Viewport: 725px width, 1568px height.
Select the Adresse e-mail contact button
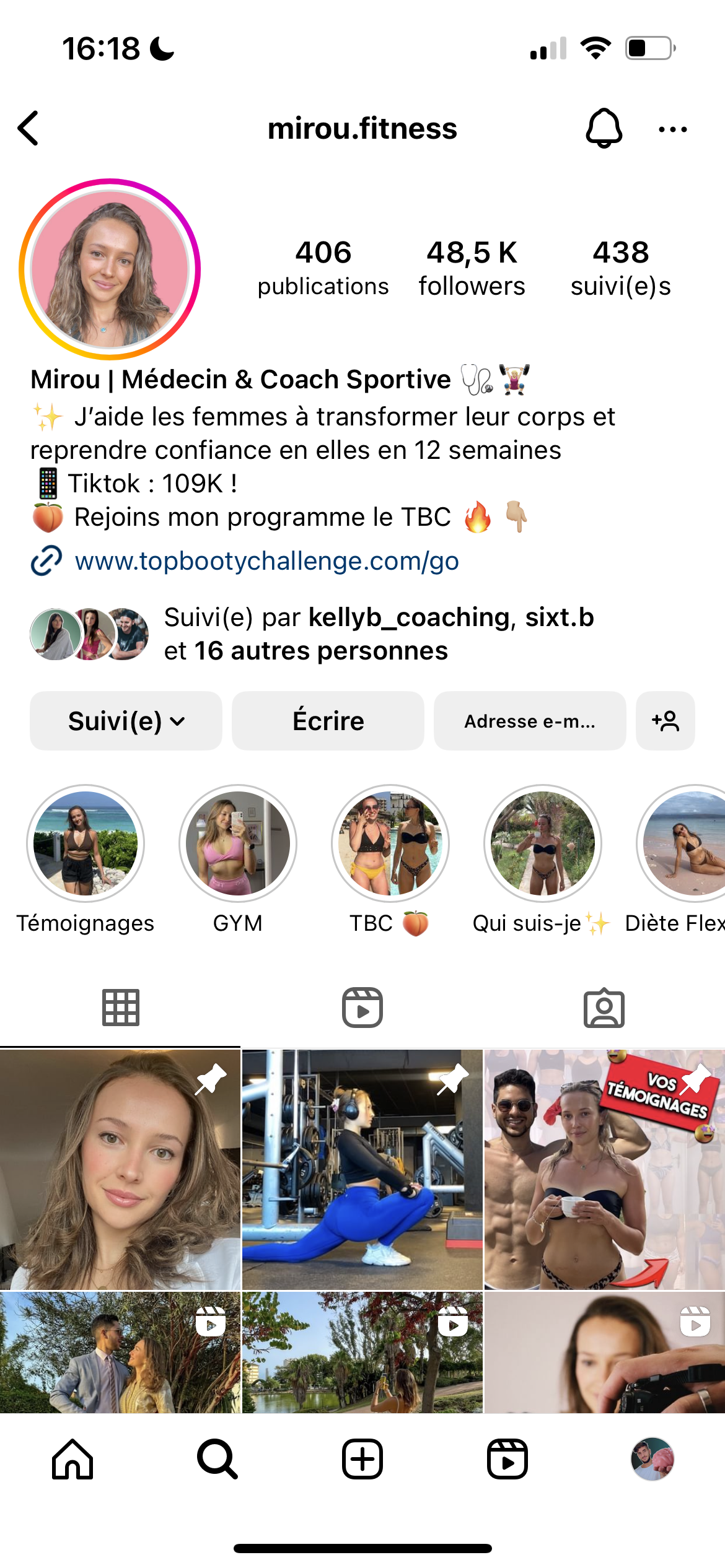(x=530, y=721)
